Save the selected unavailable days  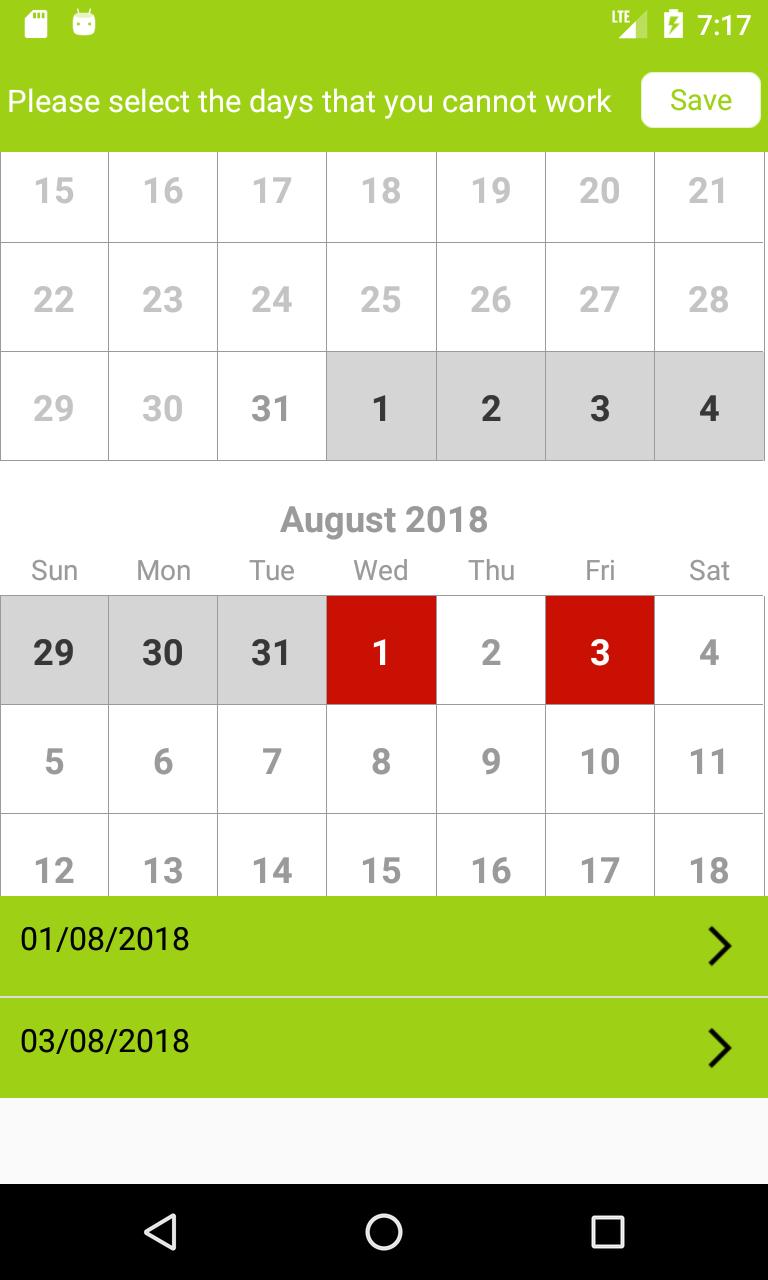700,100
